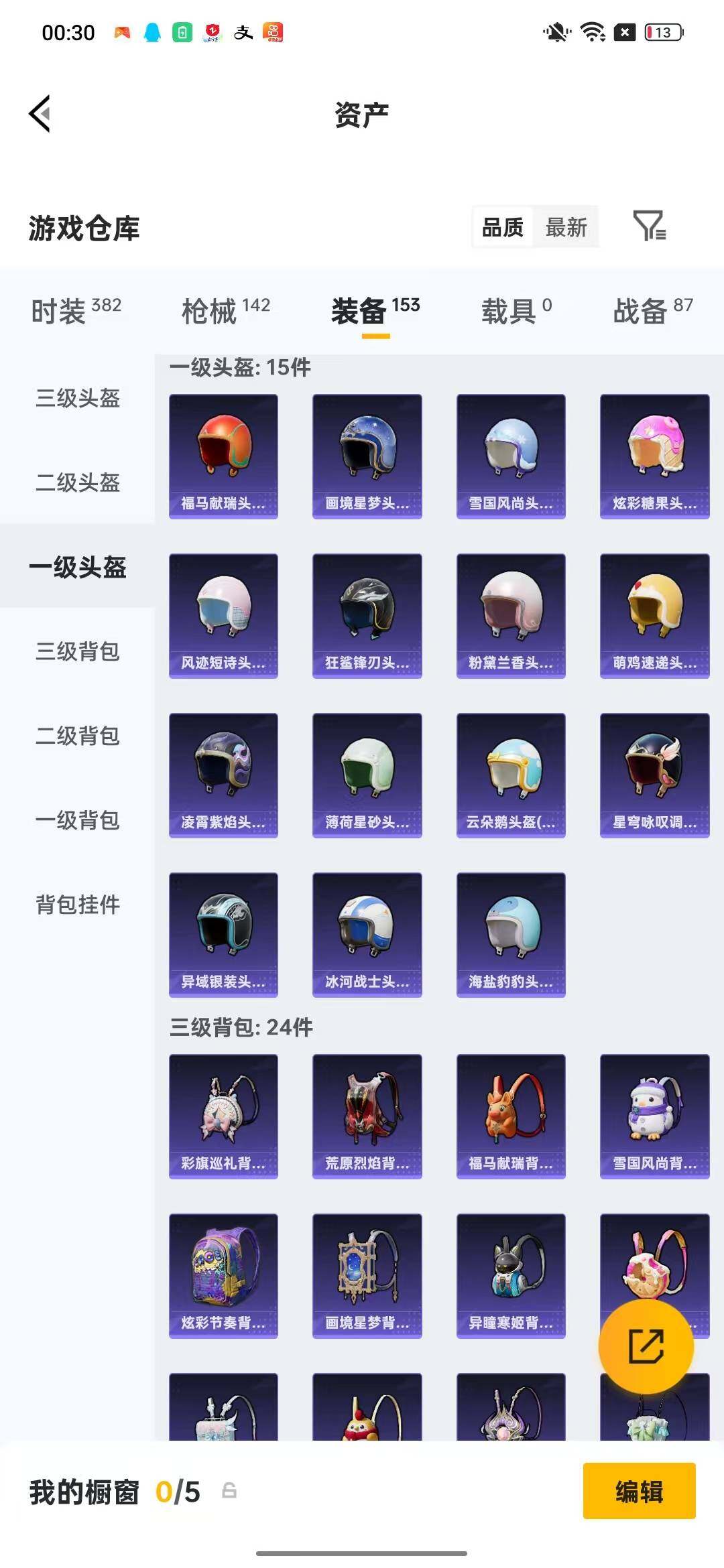724x1568 pixels.
Task: Open QQ from the status bar
Action: point(150,31)
